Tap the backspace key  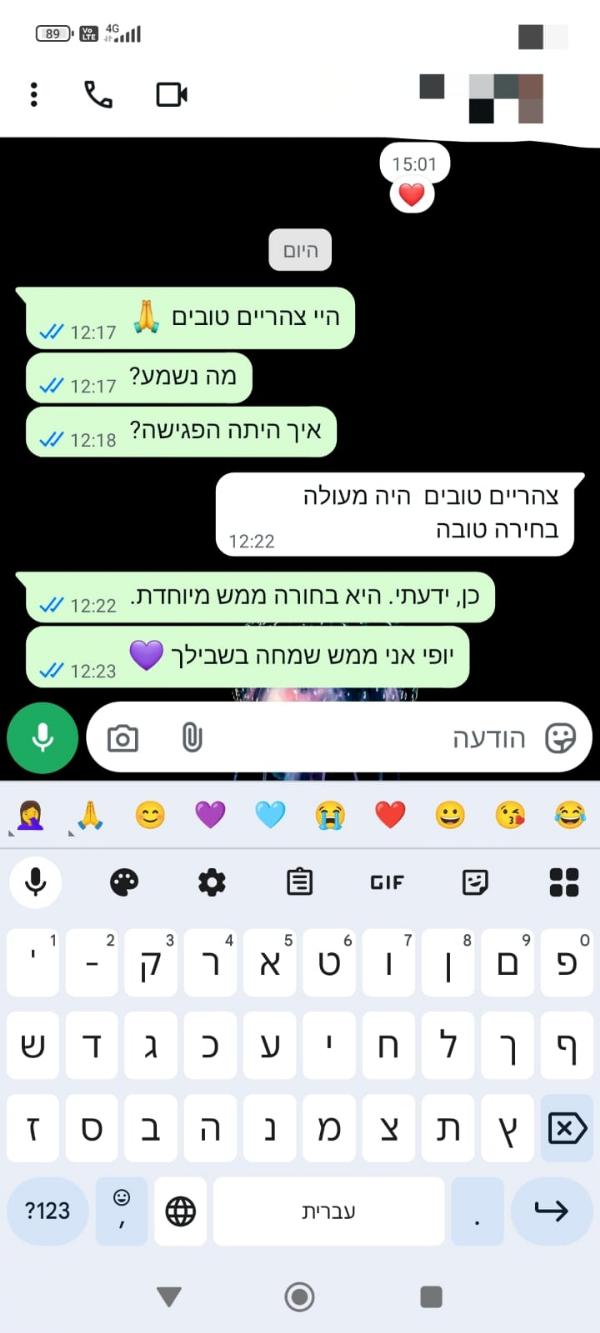[x=566, y=1129]
